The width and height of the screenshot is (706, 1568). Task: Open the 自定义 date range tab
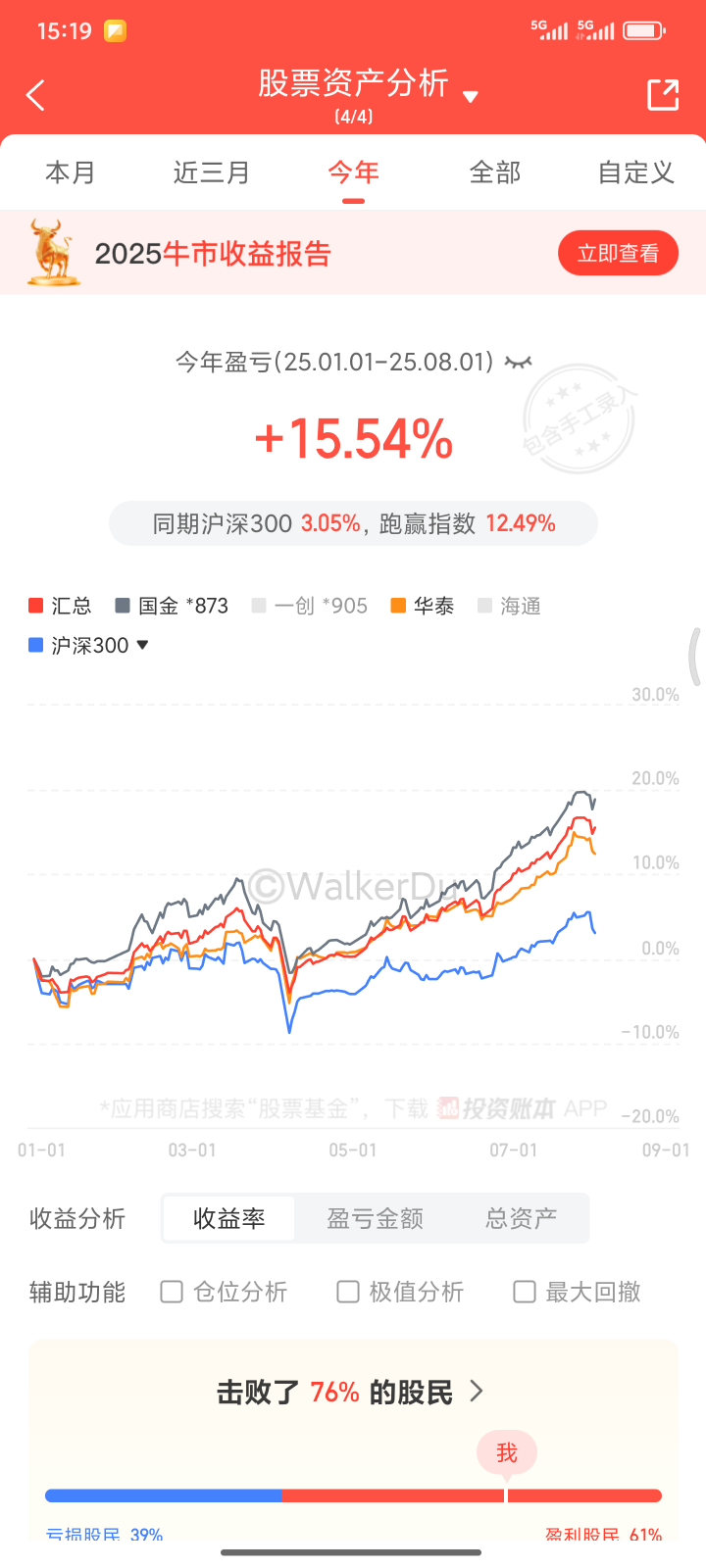[x=636, y=173]
